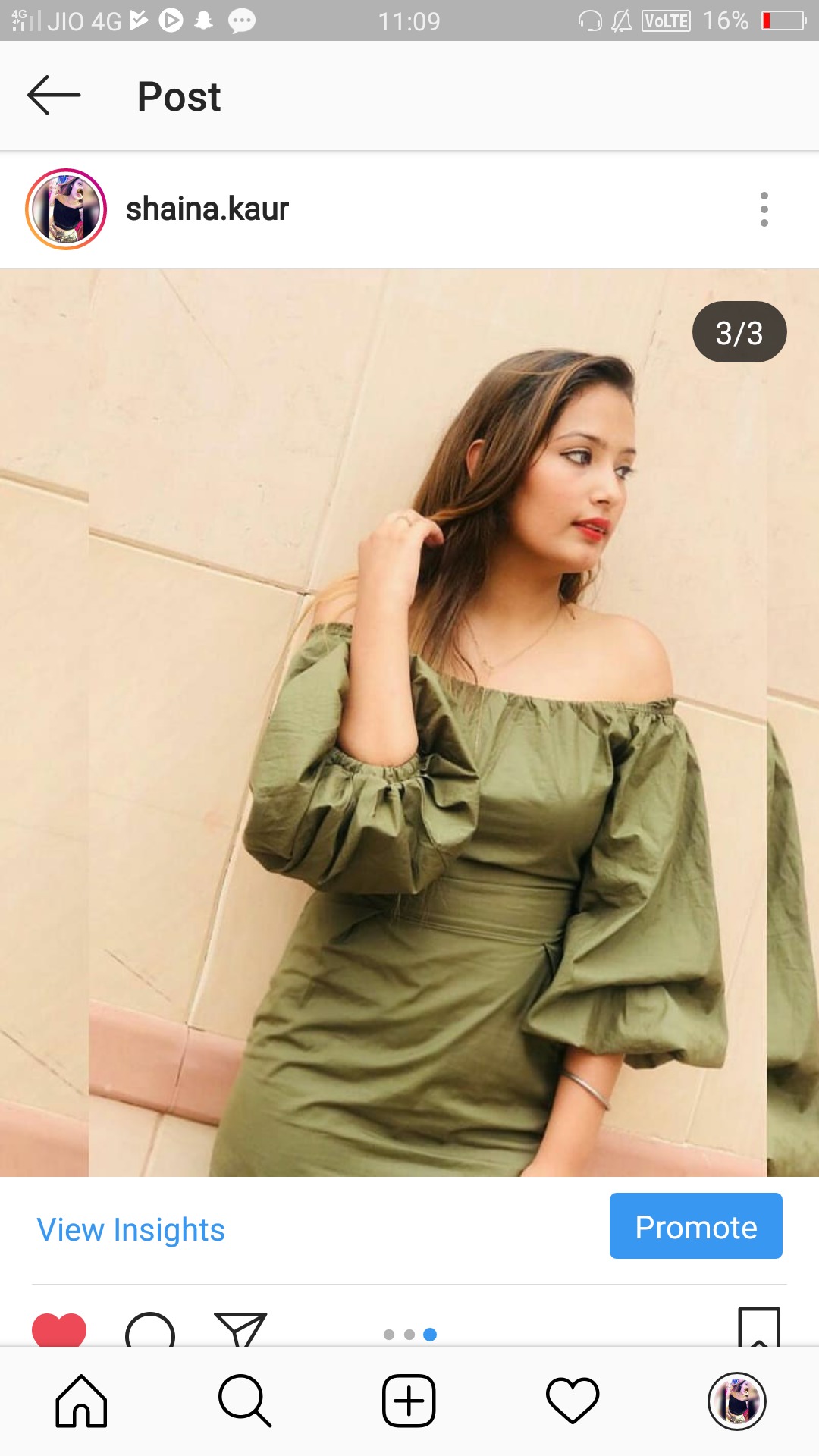Share the post via the paper plane

pyautogui.click(x=240, y=1330)
